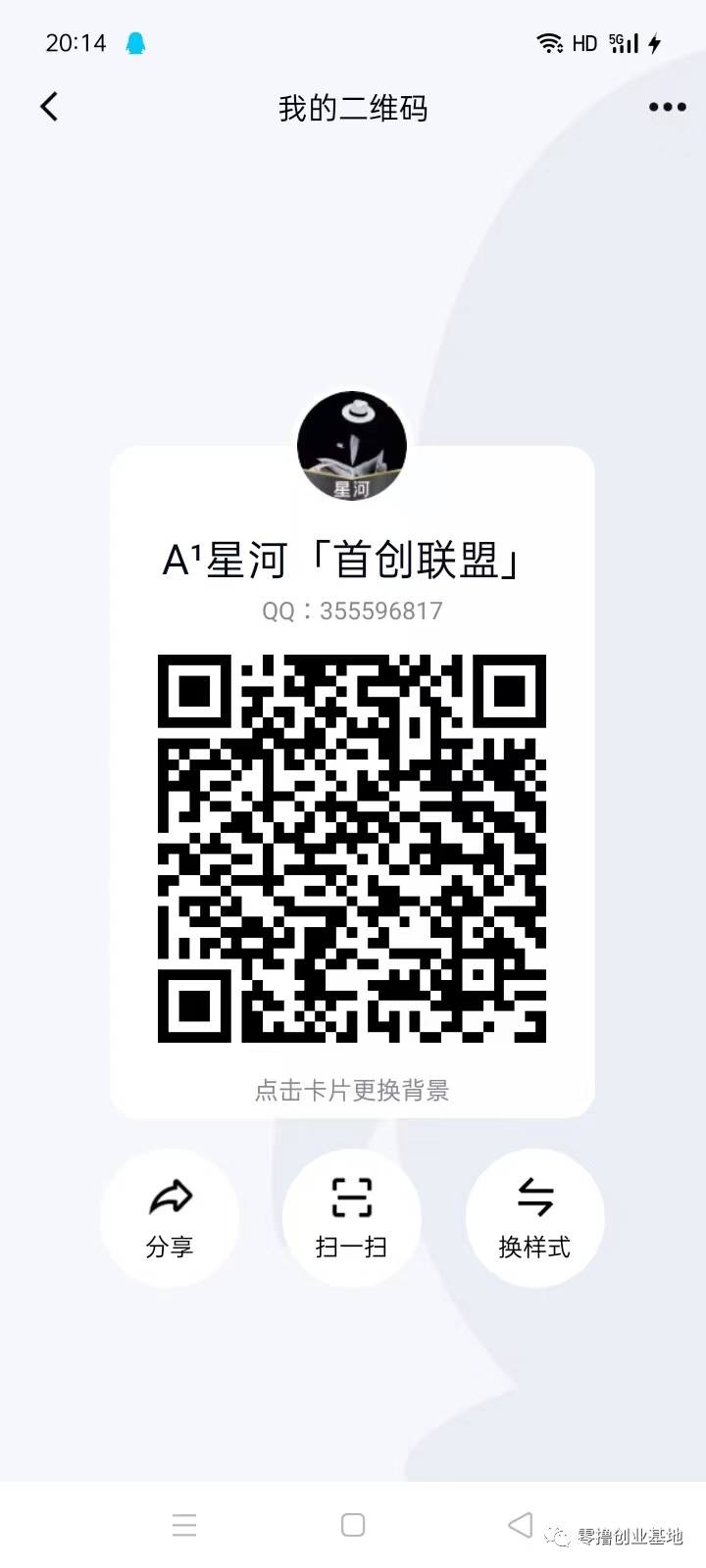Go back from the My QR Code page
The image size is (706, 1568).
coord(49,107)
